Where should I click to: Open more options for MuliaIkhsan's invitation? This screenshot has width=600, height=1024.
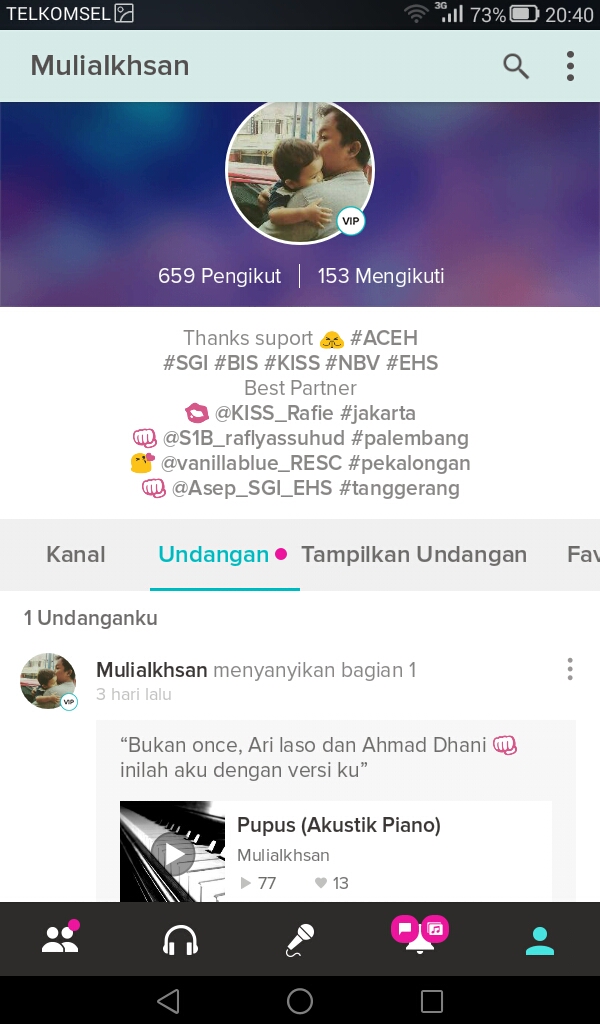570,669
